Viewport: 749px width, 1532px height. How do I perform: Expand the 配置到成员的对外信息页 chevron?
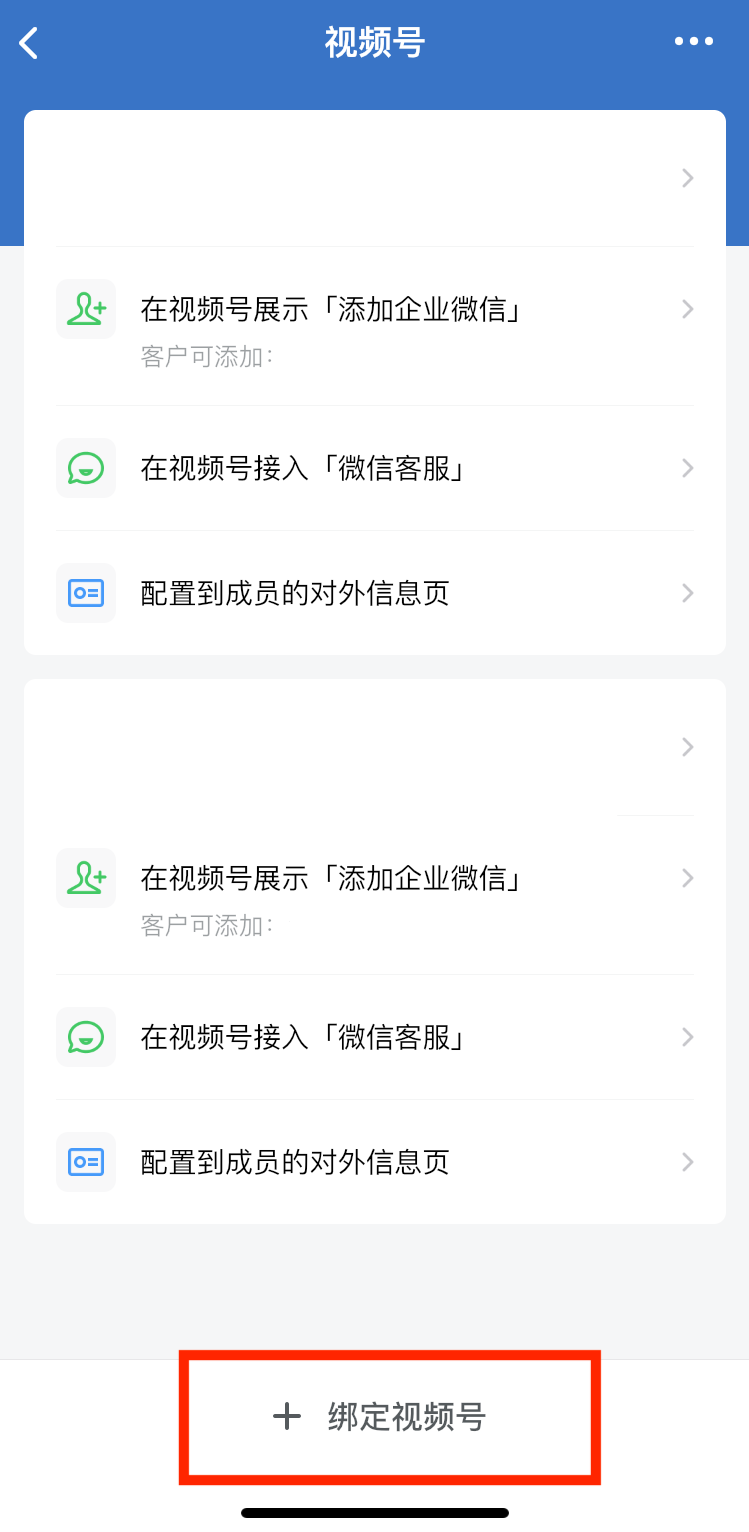click(x=687, y=593)
